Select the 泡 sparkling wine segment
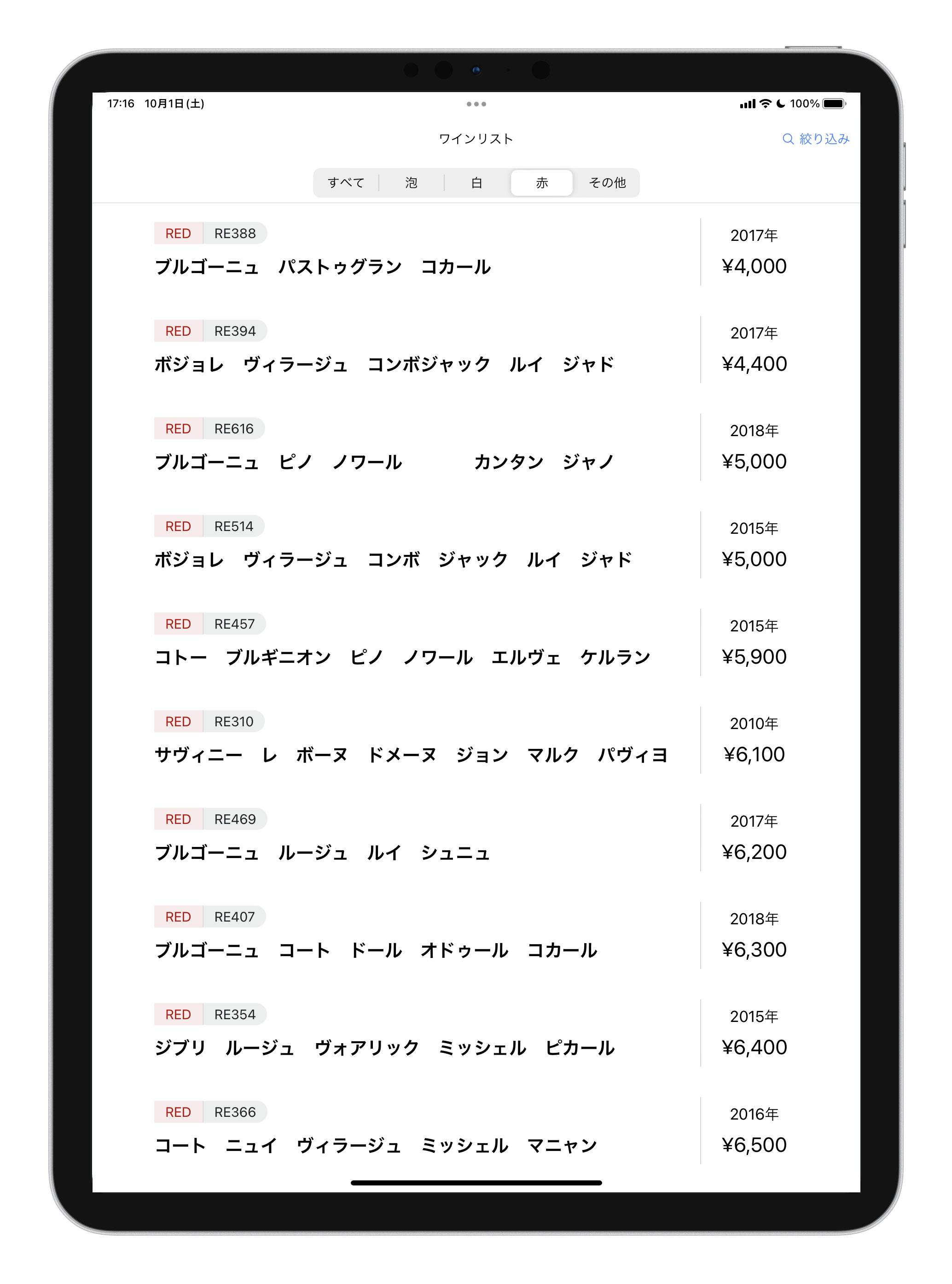The height and width of the screenshot is (1284, 952). (x=411, y=183)
